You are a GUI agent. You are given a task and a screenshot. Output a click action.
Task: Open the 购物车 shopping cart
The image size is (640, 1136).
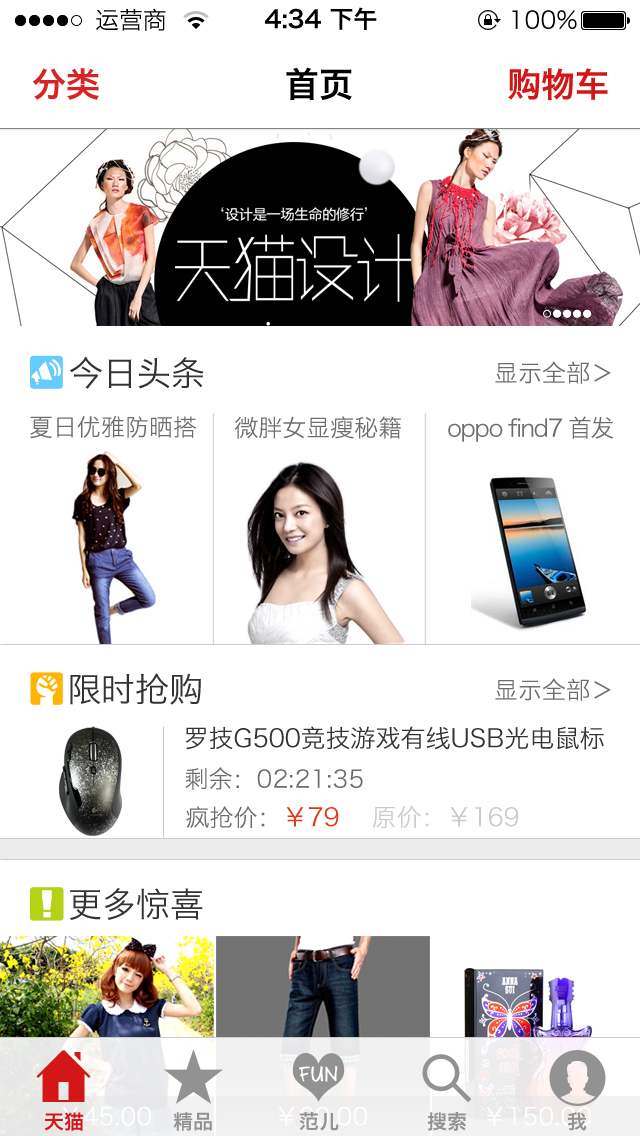click(557, 85)
